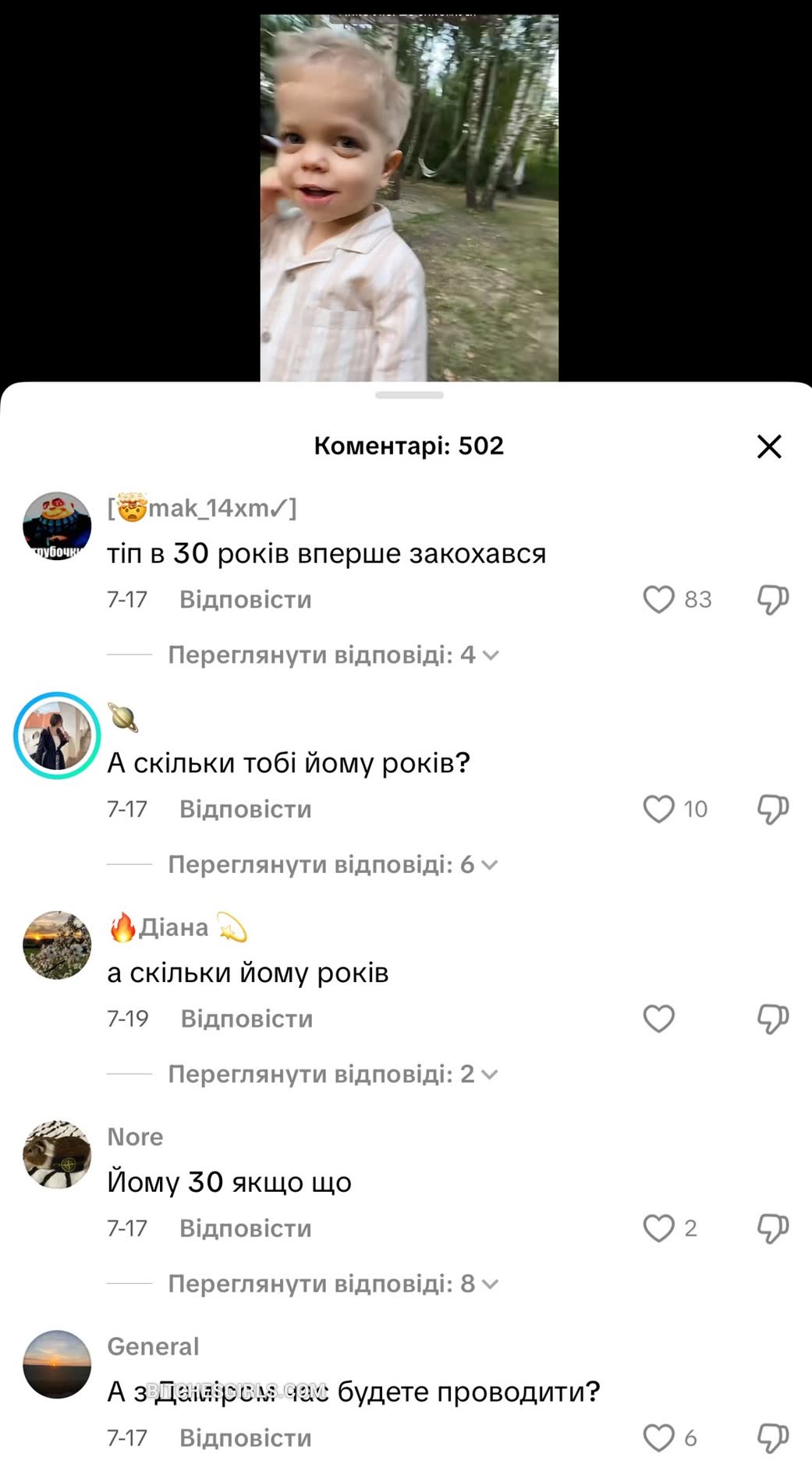Like Nore's comment
This screenshot has width=812, height=1482.
pos(658,1228)
